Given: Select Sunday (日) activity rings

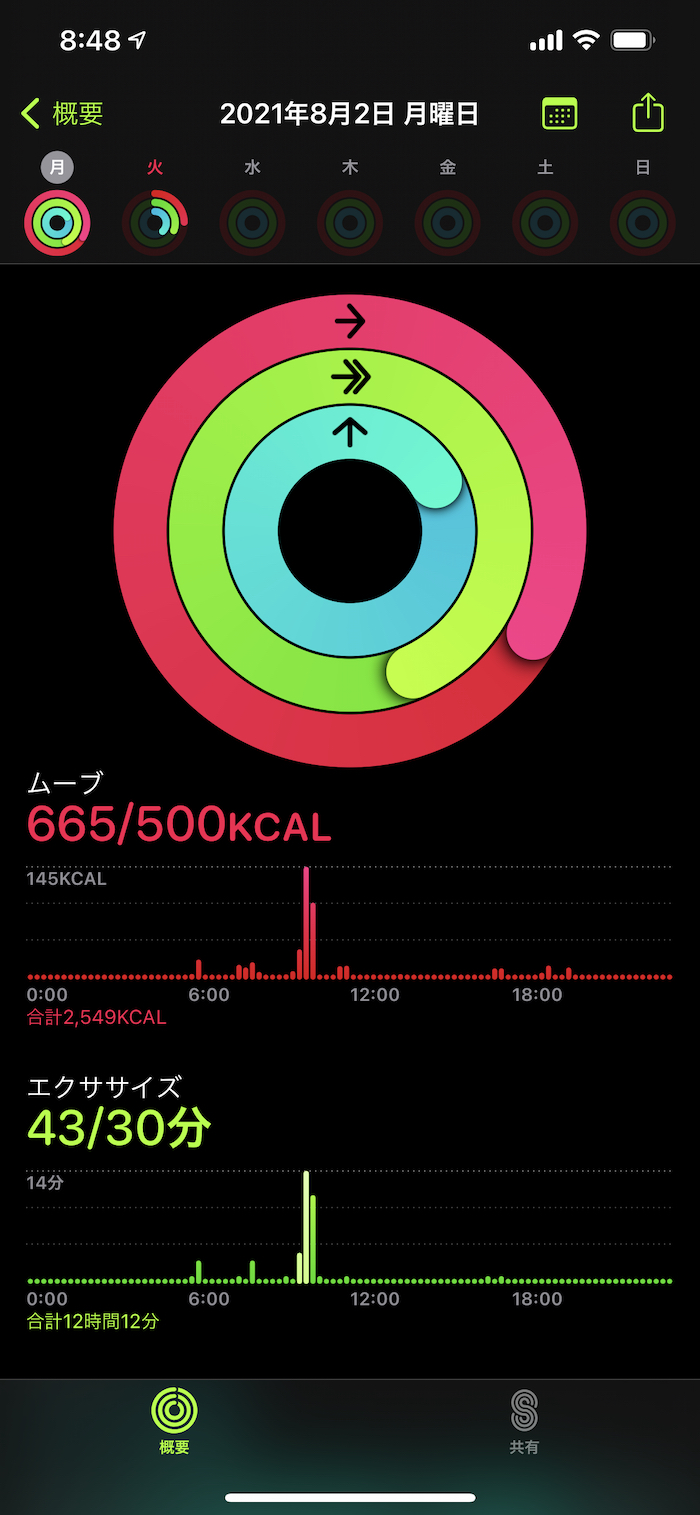Looking at the screenshot, I should tap(643, 222).
